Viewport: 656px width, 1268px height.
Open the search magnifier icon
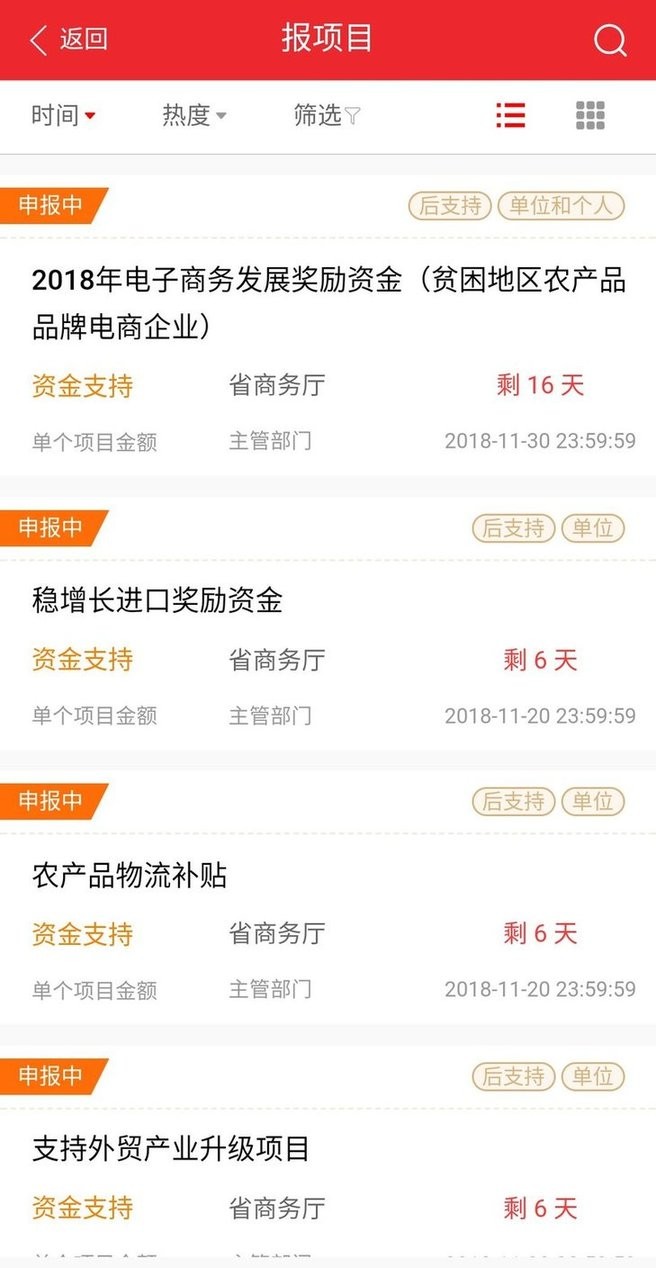tap(609, 41)
